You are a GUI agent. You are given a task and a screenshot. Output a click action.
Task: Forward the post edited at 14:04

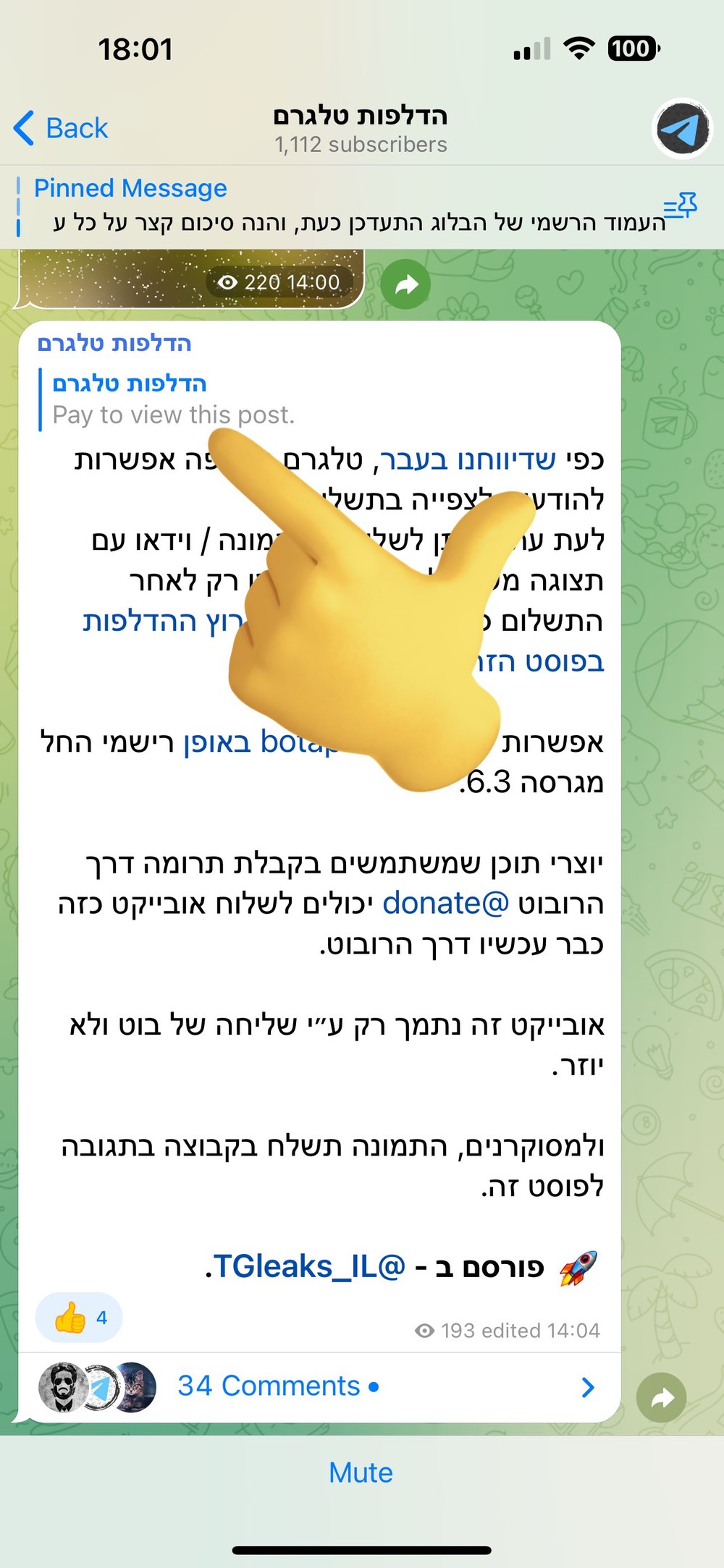coord(661,1398)
